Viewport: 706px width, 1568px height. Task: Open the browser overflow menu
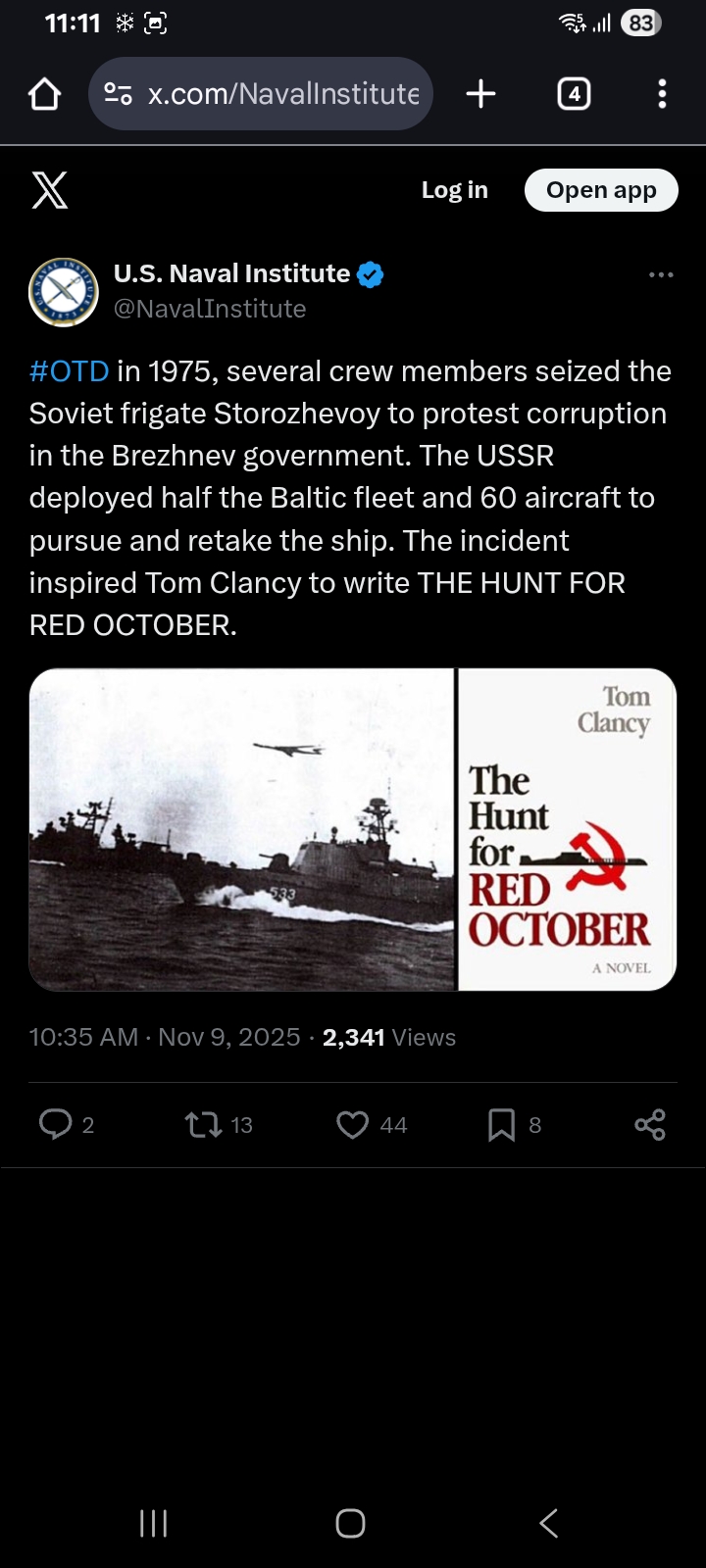pyautogui.click(x=662, y=94)
